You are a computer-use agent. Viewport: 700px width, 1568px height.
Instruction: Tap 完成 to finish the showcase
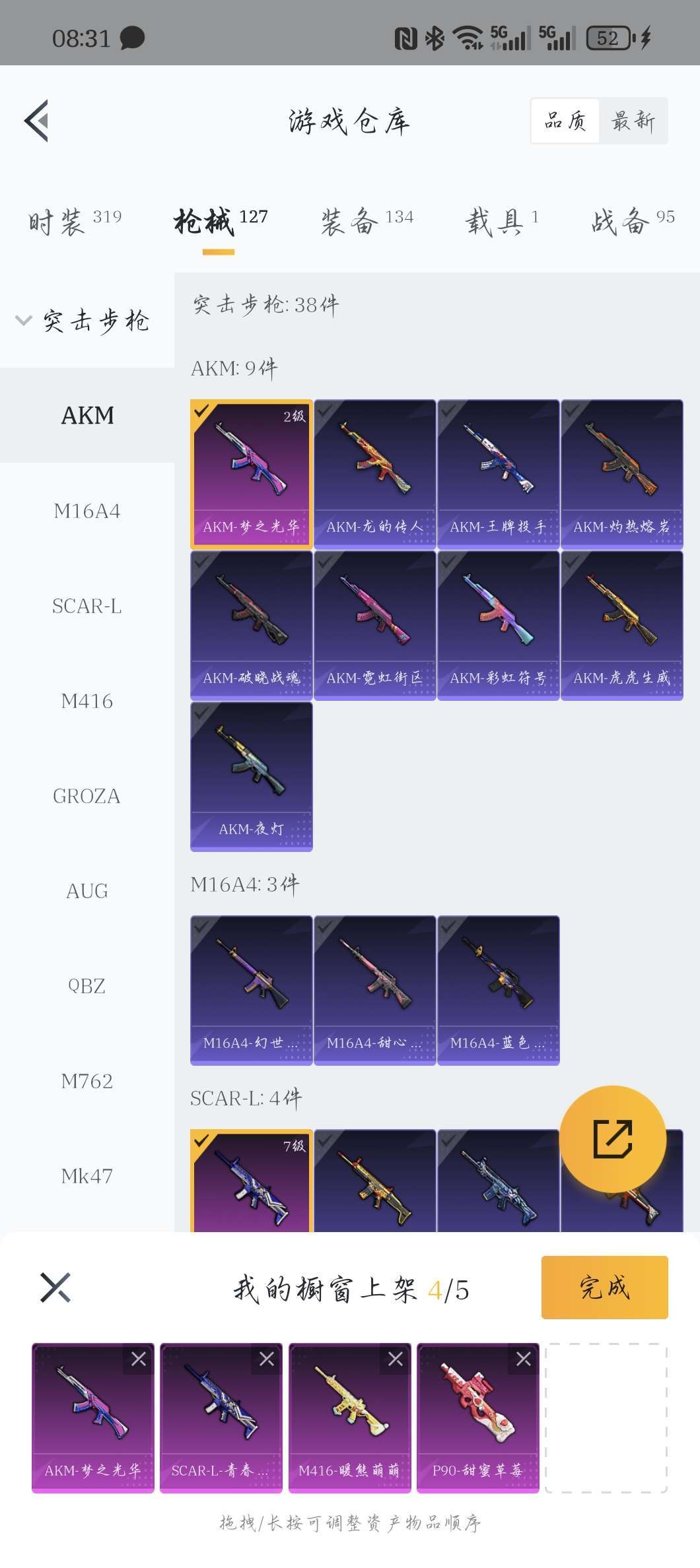(x=604, y=1287)
